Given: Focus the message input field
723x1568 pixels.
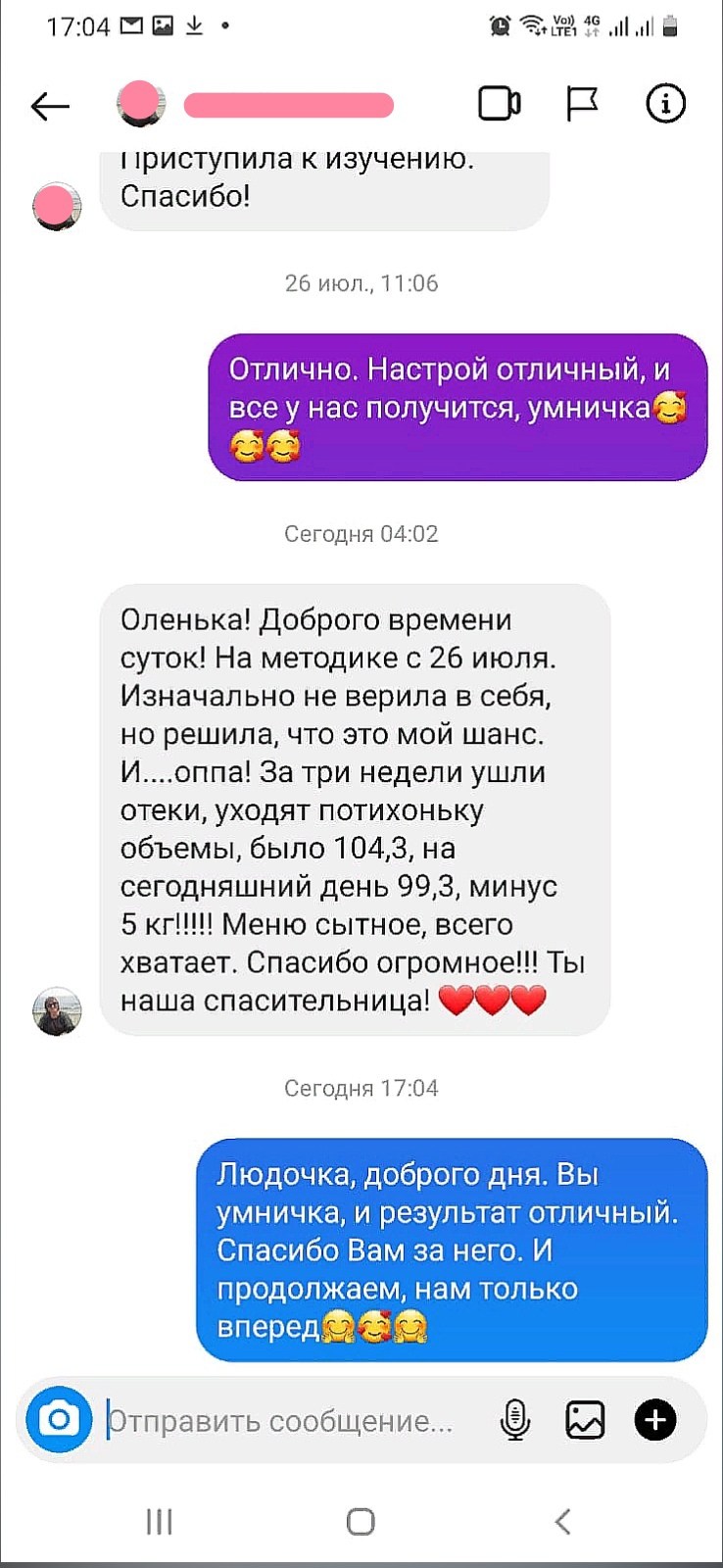Looking at the screenshot, I should click(x=284, y=1421).
